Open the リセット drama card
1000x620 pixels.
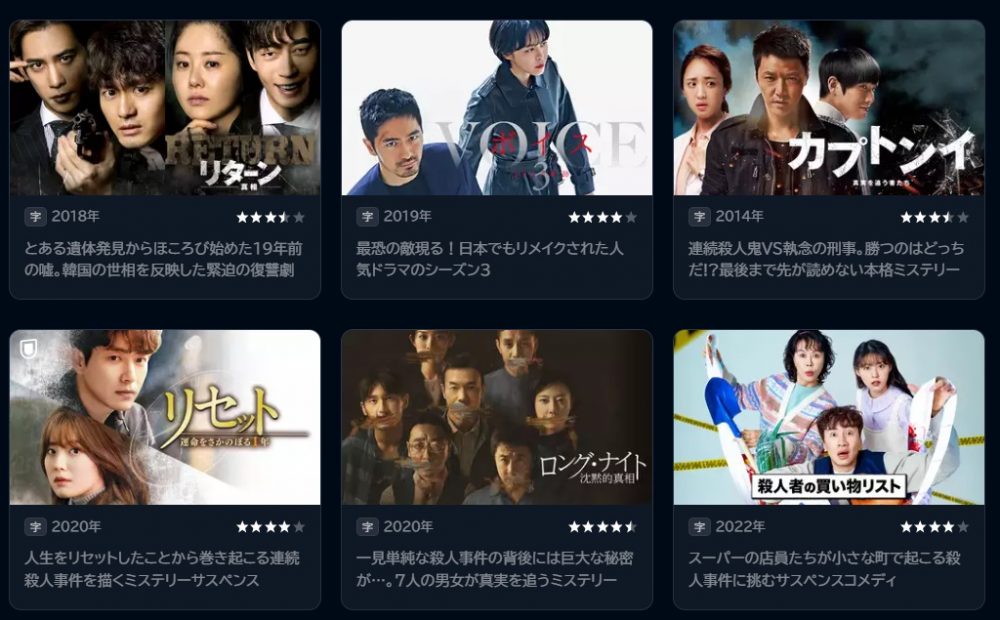(165, 418)
